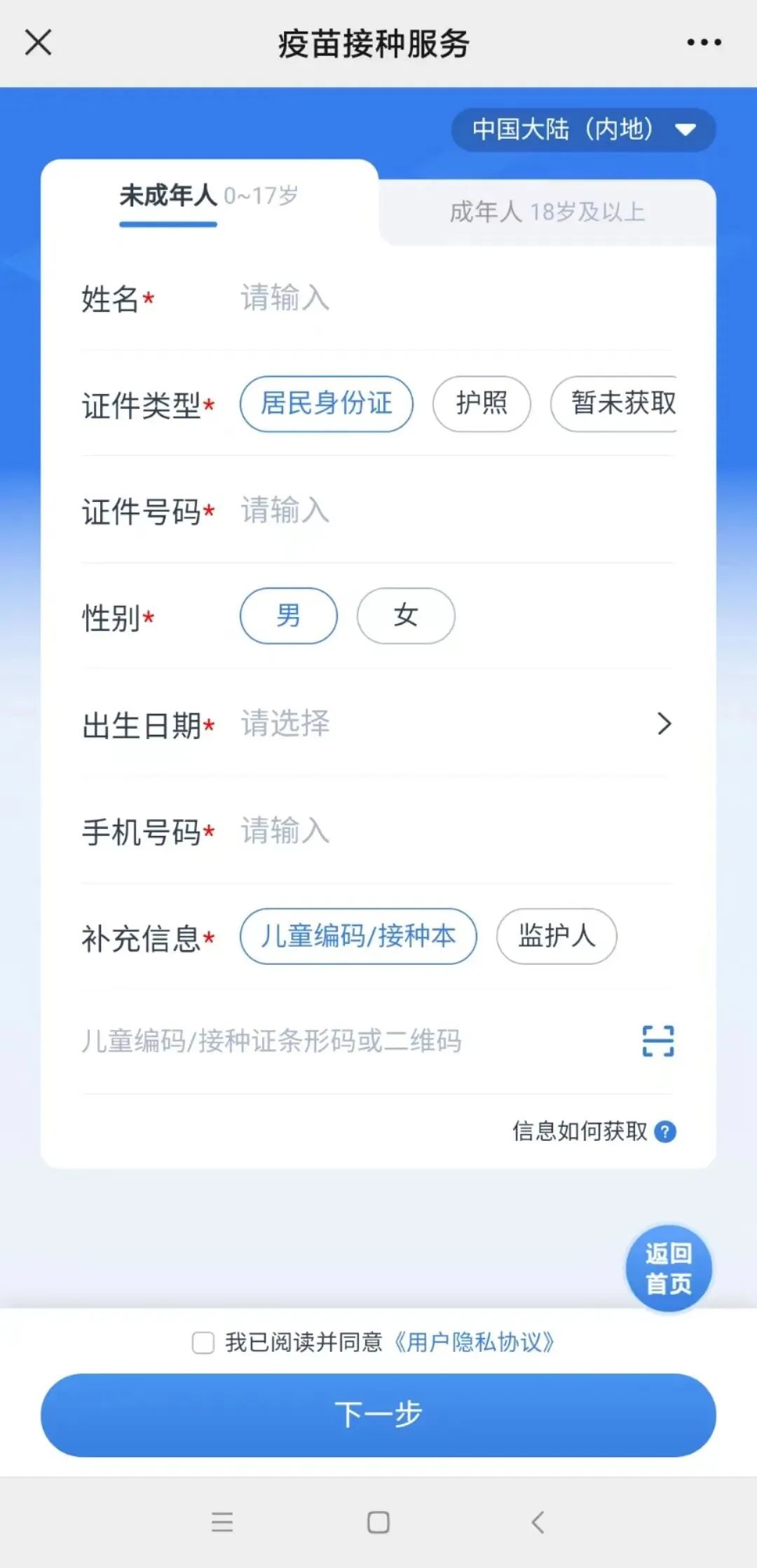Check the 我已阅读并同意 agreement checkbox
This screenshot has width=757, height=1568.
(203, 1343)
